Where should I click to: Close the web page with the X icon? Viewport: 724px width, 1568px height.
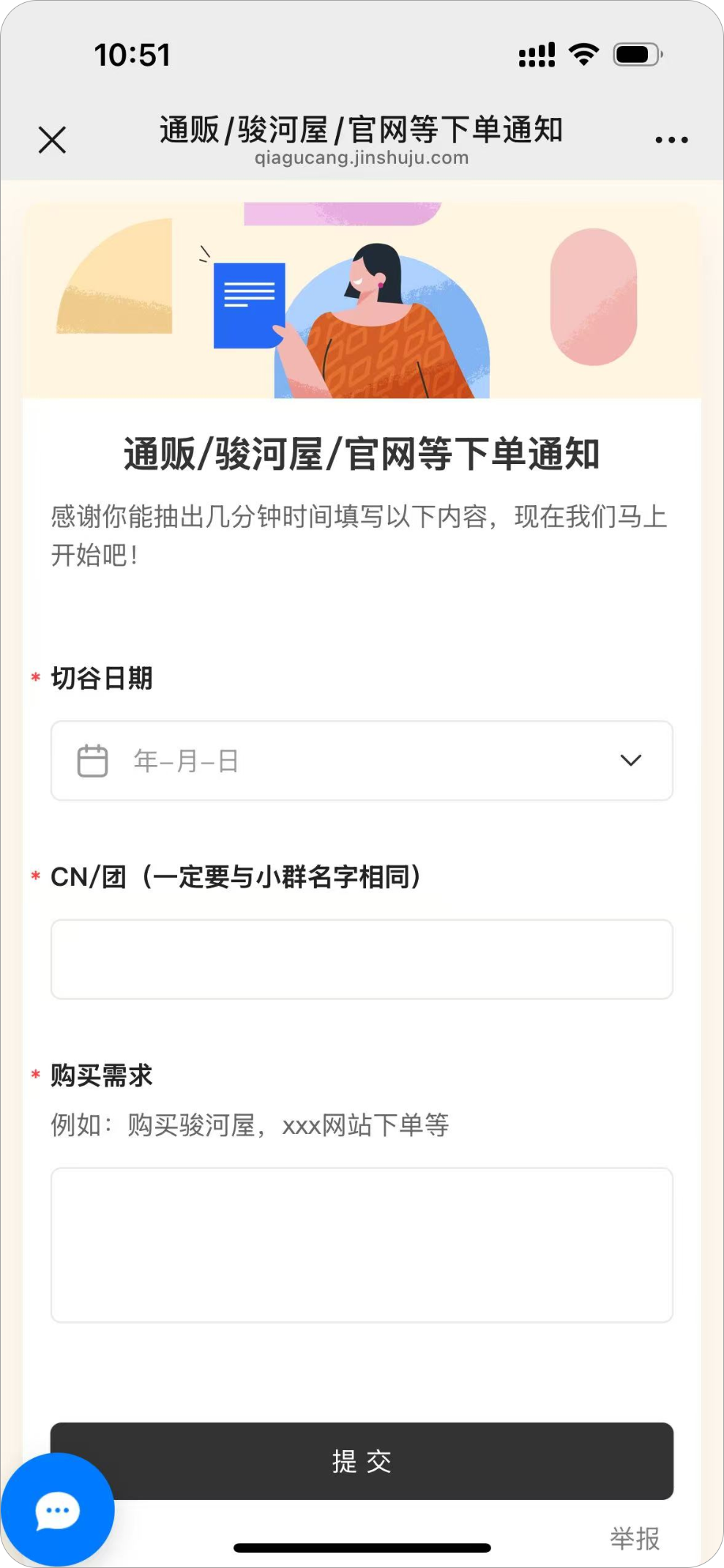point(52,140)
